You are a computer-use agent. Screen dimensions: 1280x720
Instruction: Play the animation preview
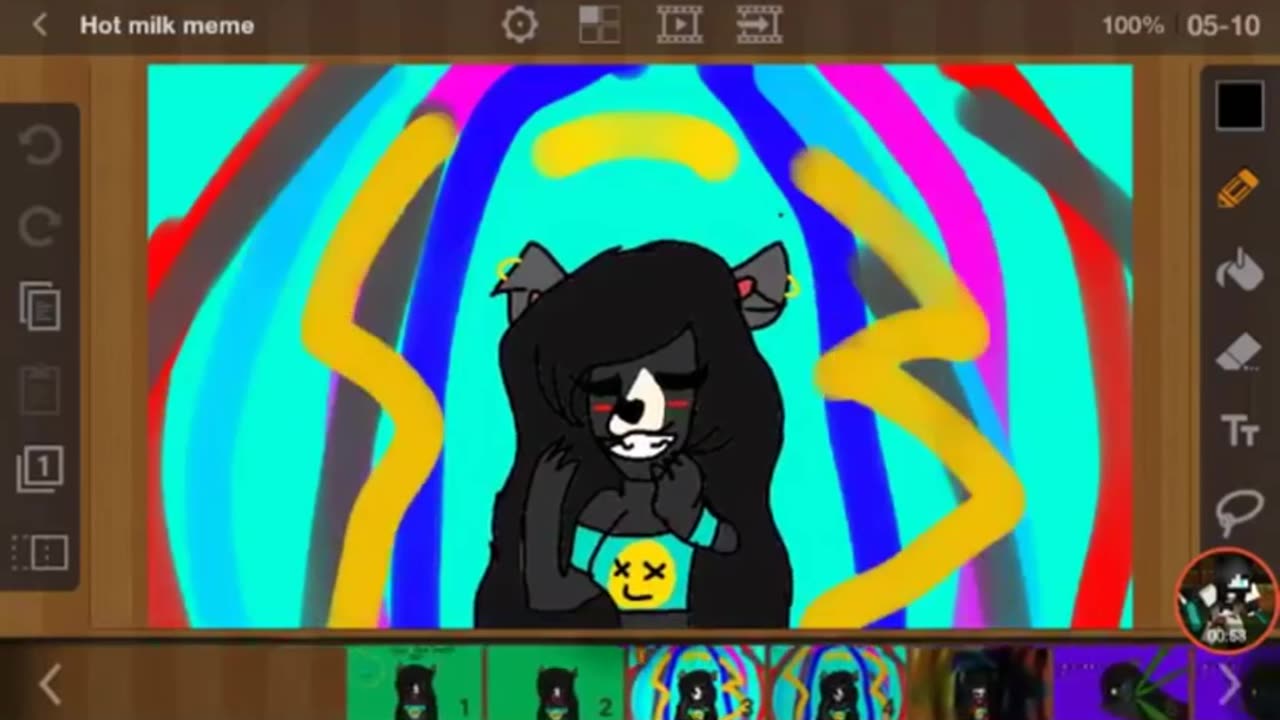pos(679,25)
